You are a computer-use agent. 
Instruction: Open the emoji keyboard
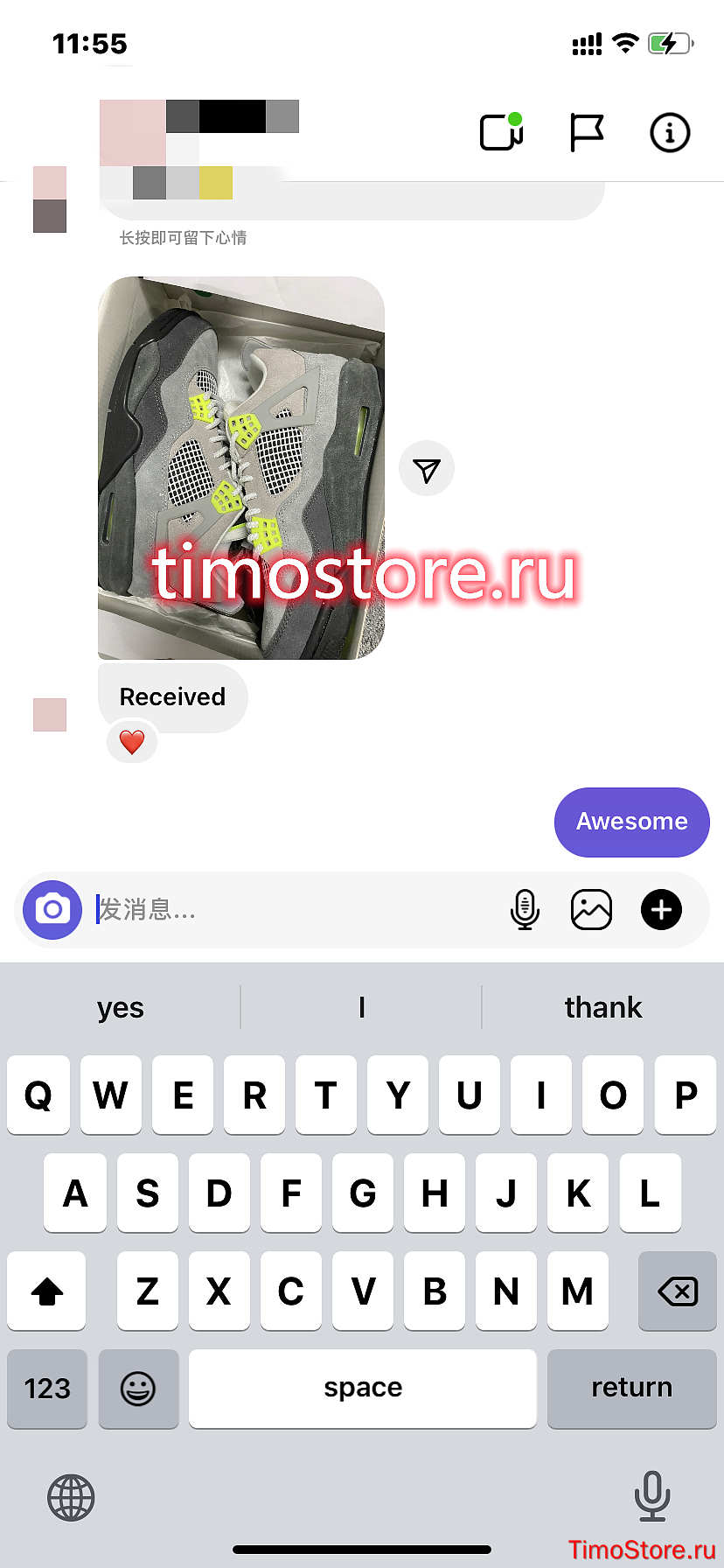coord(138,1389)
